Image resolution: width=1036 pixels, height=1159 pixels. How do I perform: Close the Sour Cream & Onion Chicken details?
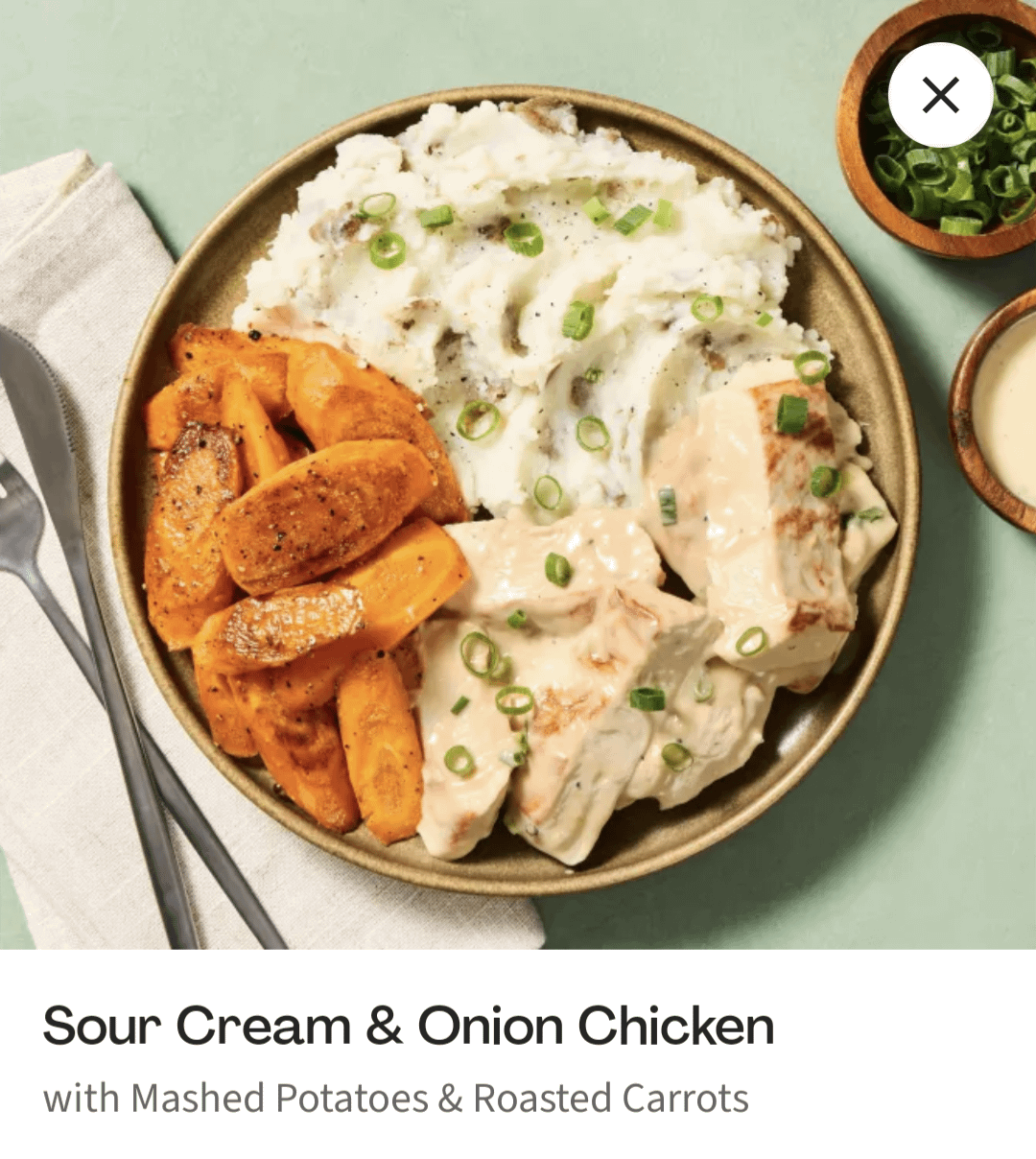point(940,95)
